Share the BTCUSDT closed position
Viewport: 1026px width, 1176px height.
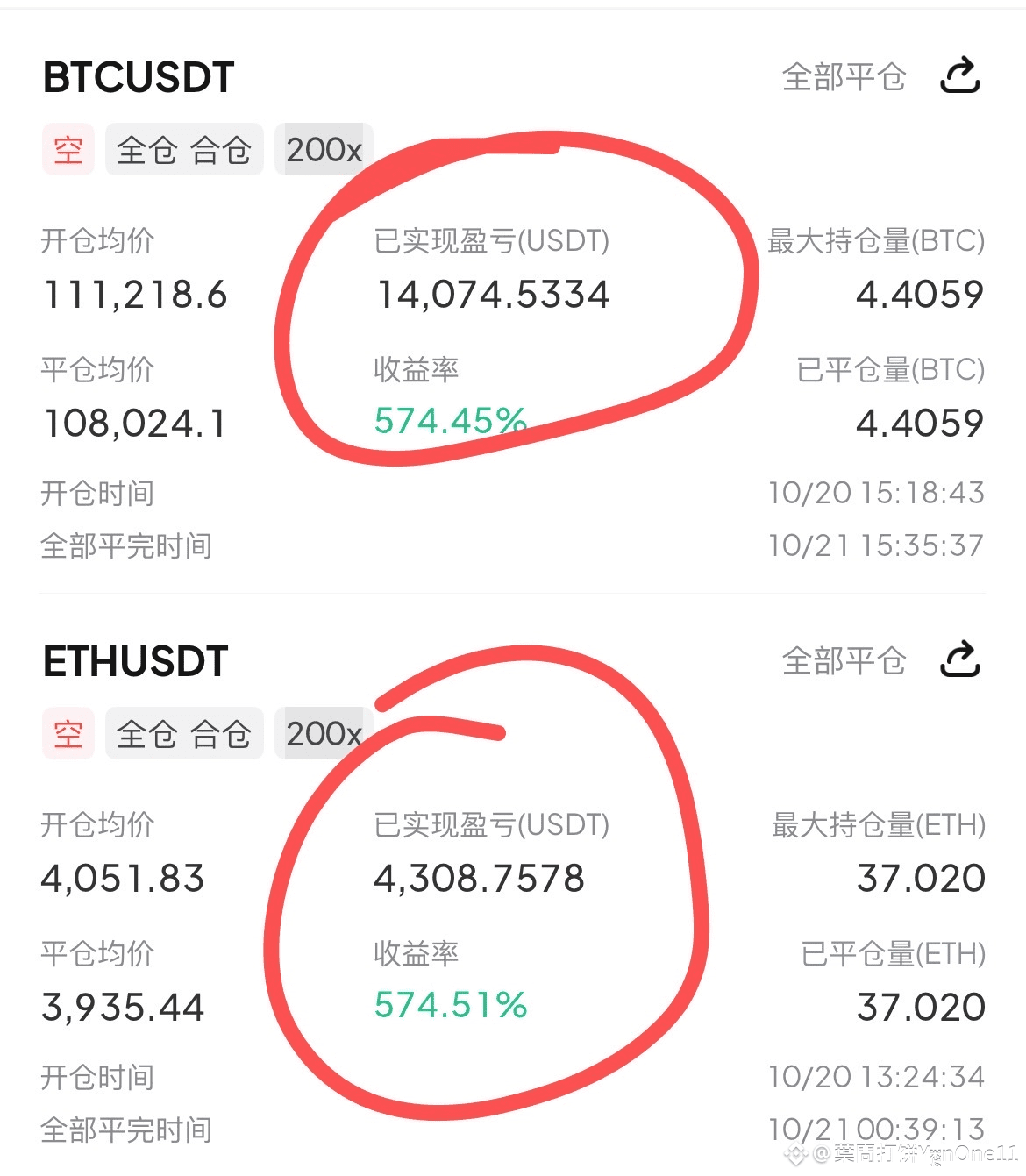(x=959, y=75)
